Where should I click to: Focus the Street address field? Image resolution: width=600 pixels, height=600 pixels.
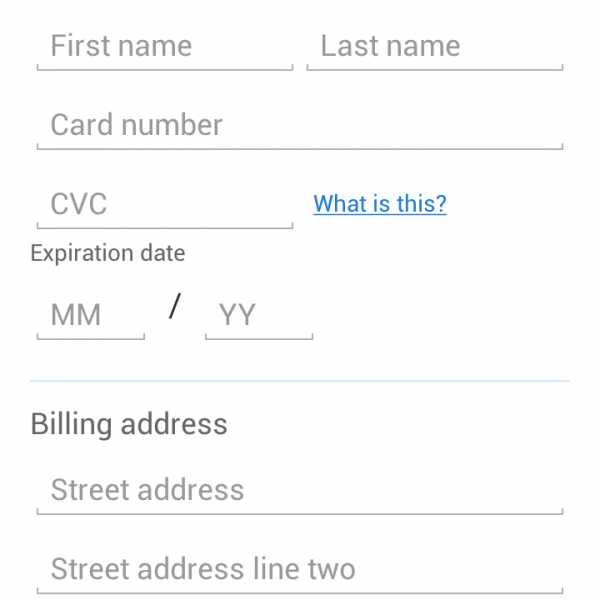(300, 490)
